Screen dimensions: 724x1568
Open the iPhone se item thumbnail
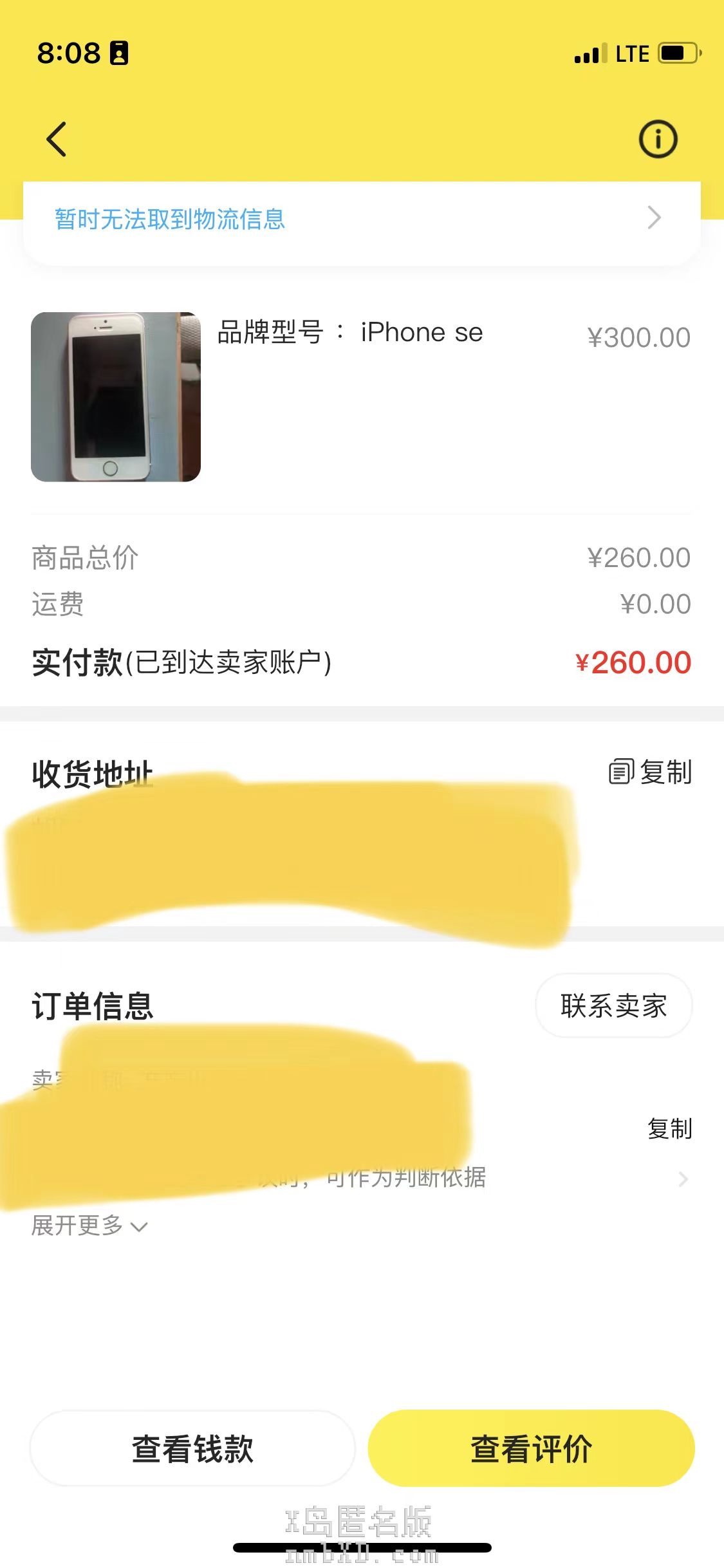pos(116,397)
